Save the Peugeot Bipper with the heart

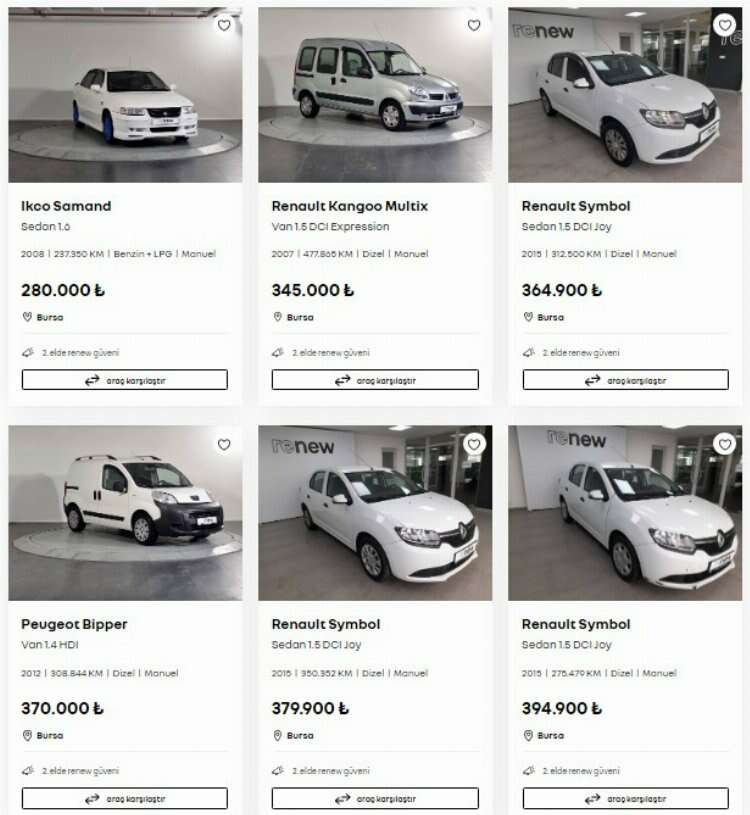pyautogui.click(x=224, y=444)
